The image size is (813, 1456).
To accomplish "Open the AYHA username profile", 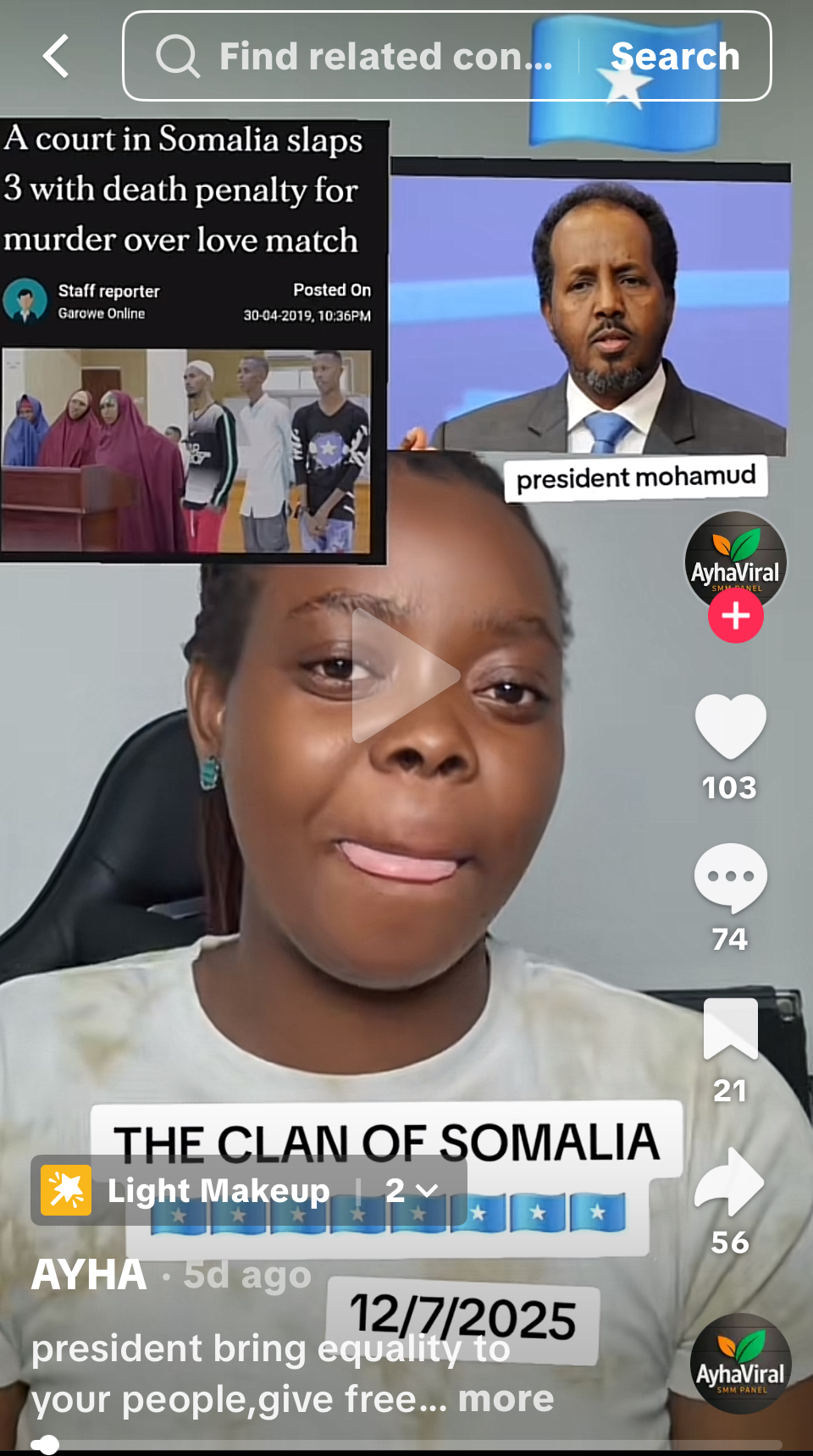I will click(89, 1274).
